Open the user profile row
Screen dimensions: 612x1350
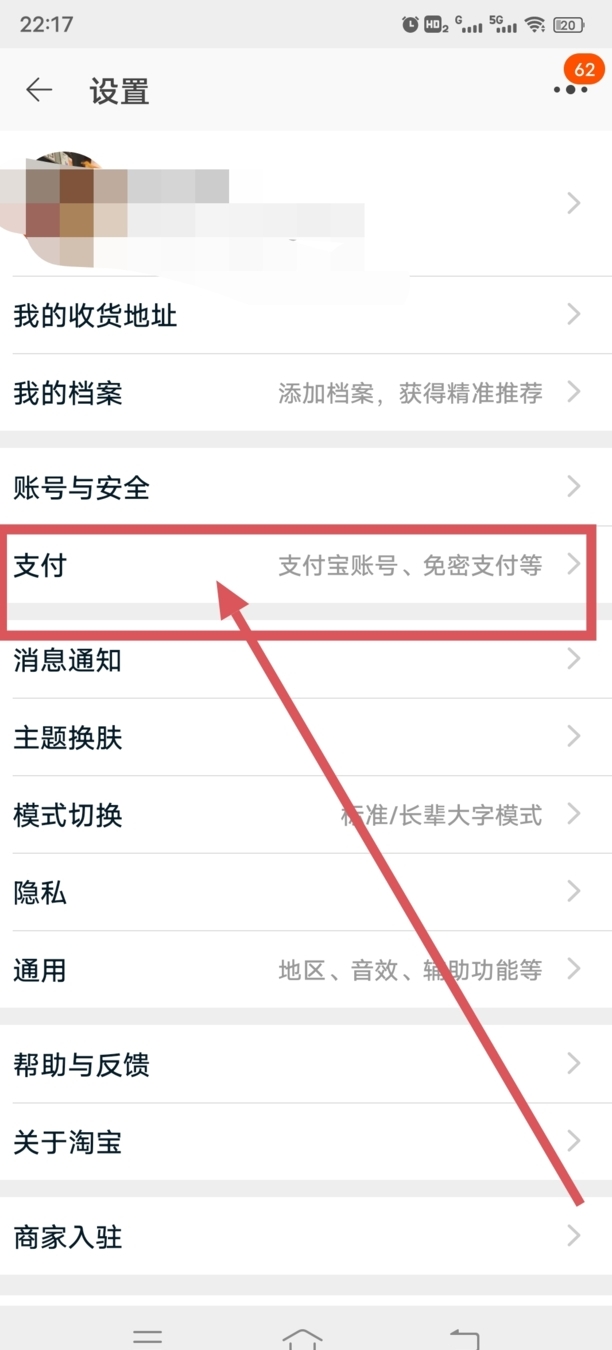(x=306, y=205)
